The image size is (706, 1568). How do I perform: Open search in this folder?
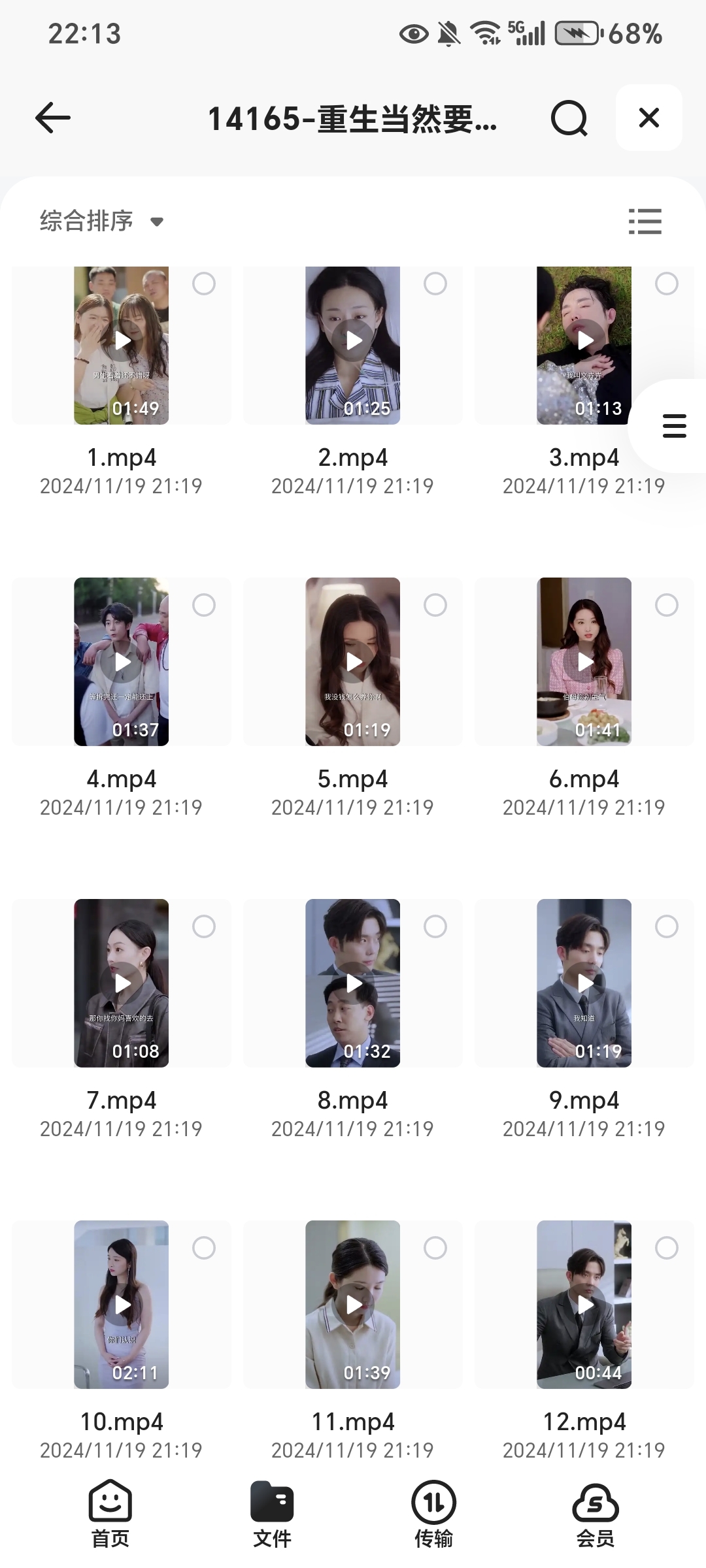tap(569, 118)
